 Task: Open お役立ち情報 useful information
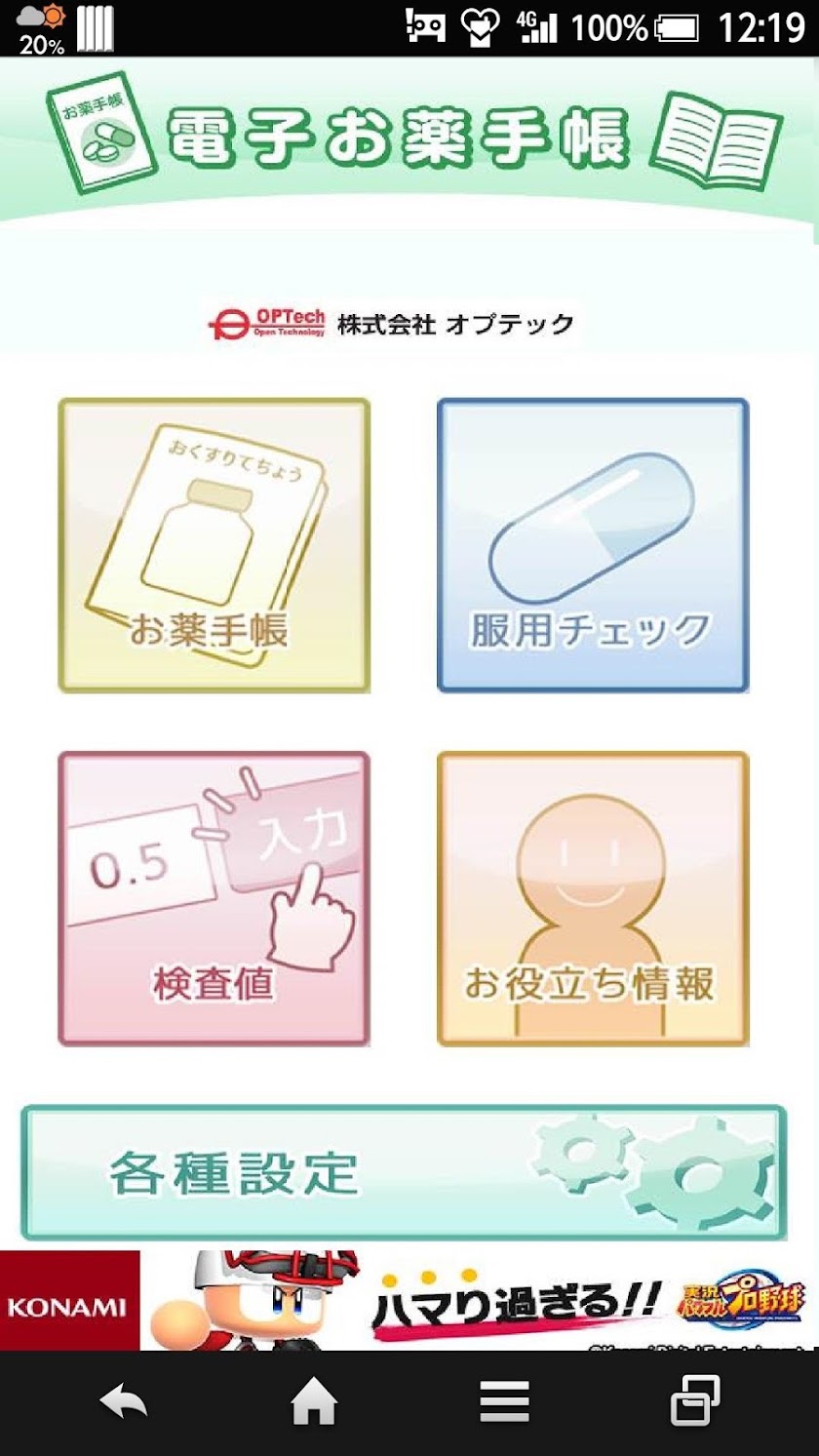click(592, 898)
